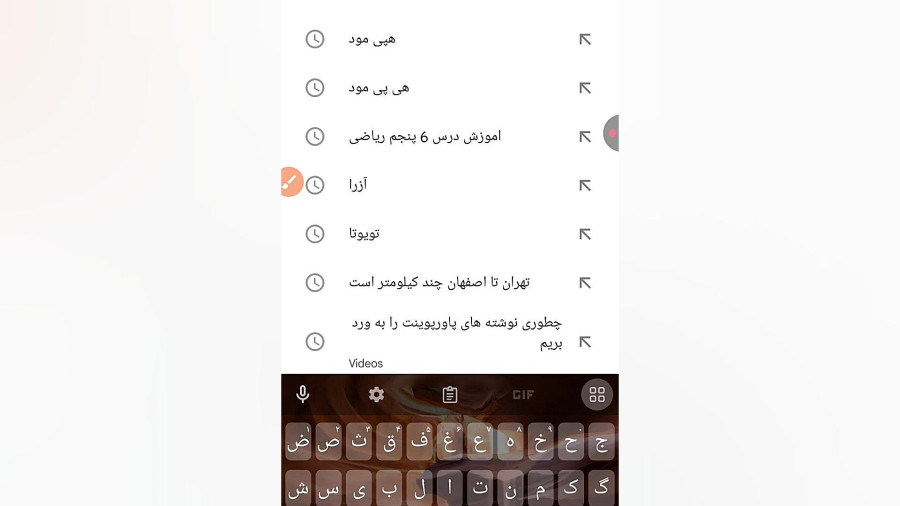This screenshot has height=506, width=900.
Task: Open the keyboard clipboard
Action: pyautogui.click(x=450, y=394)
